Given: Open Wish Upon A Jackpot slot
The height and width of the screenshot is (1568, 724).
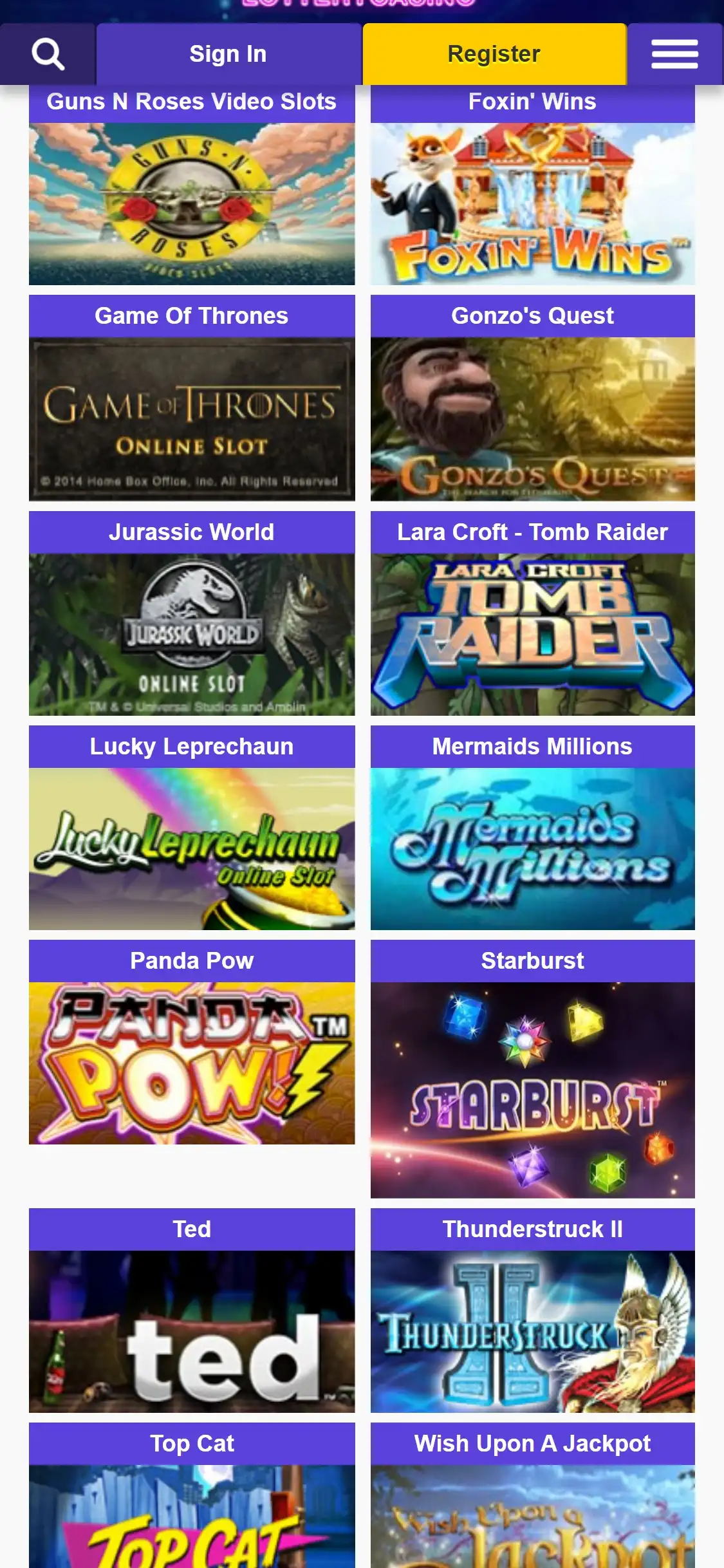Looking at the screenshot, I should coord(532,1516).
